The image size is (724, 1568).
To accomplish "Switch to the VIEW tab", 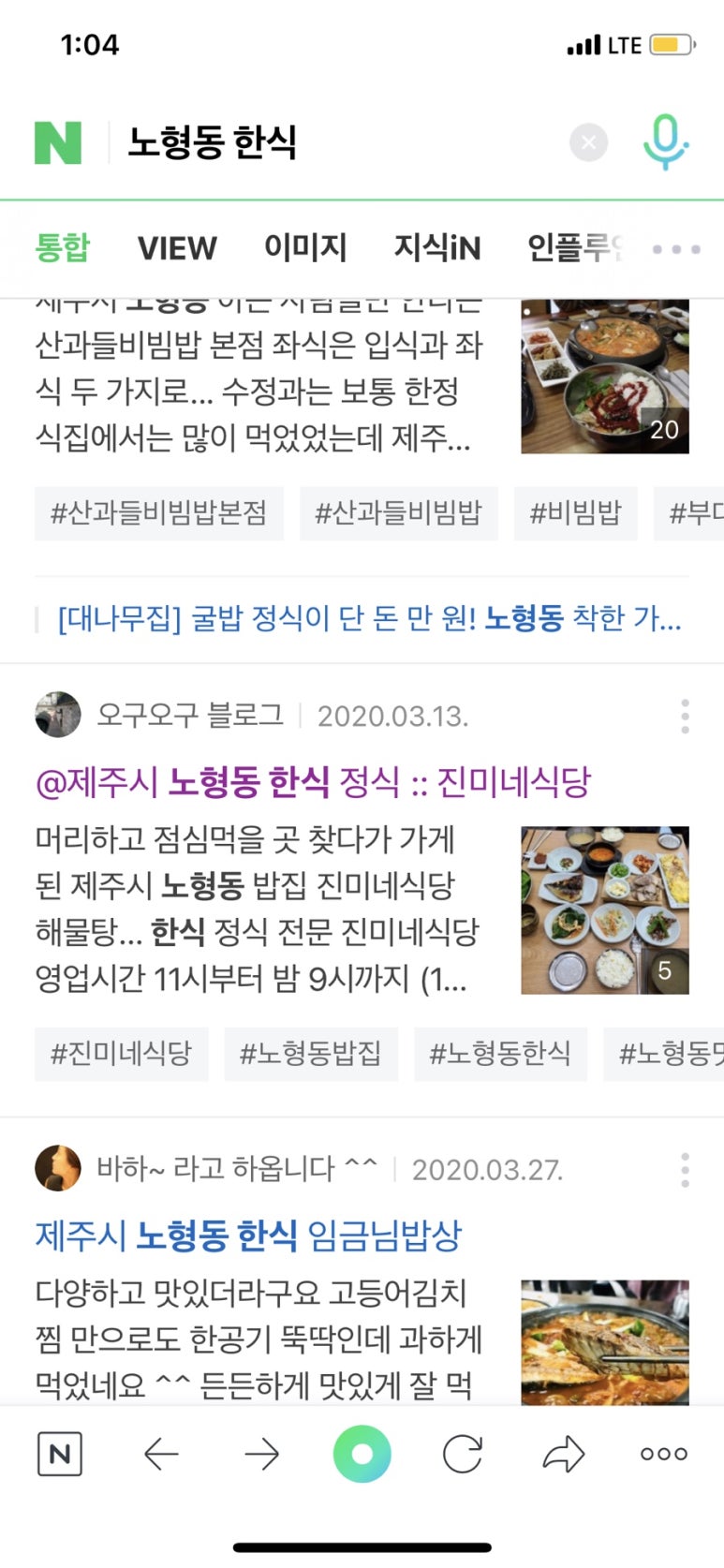I will [x=177, y=248].
